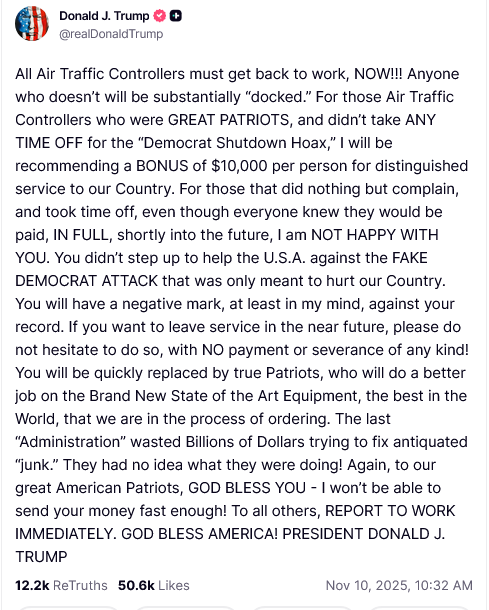Image resolution: width=489 pixels, height=610 pixels.
Task: Open the @realDonaldTrump handle link
Action: click(x=111, y=34)
